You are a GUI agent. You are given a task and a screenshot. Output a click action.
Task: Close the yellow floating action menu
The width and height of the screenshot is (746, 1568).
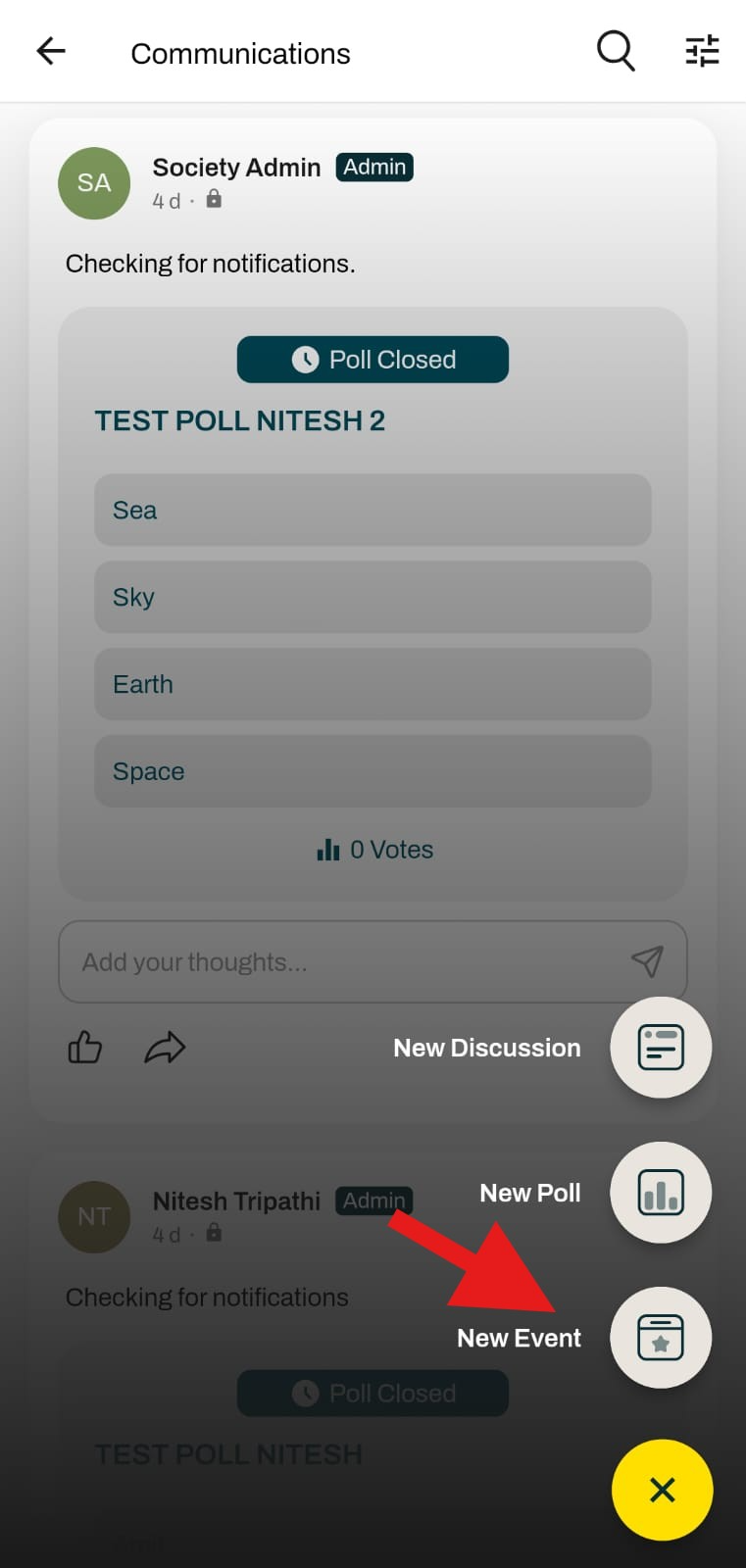(663, 1490)
